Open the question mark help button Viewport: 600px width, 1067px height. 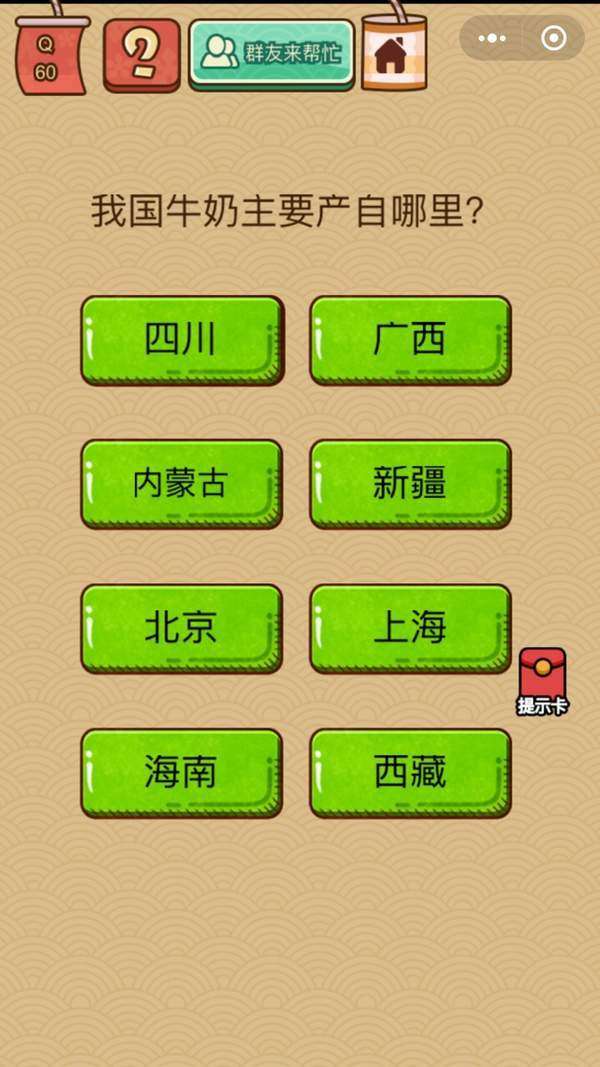141,55
